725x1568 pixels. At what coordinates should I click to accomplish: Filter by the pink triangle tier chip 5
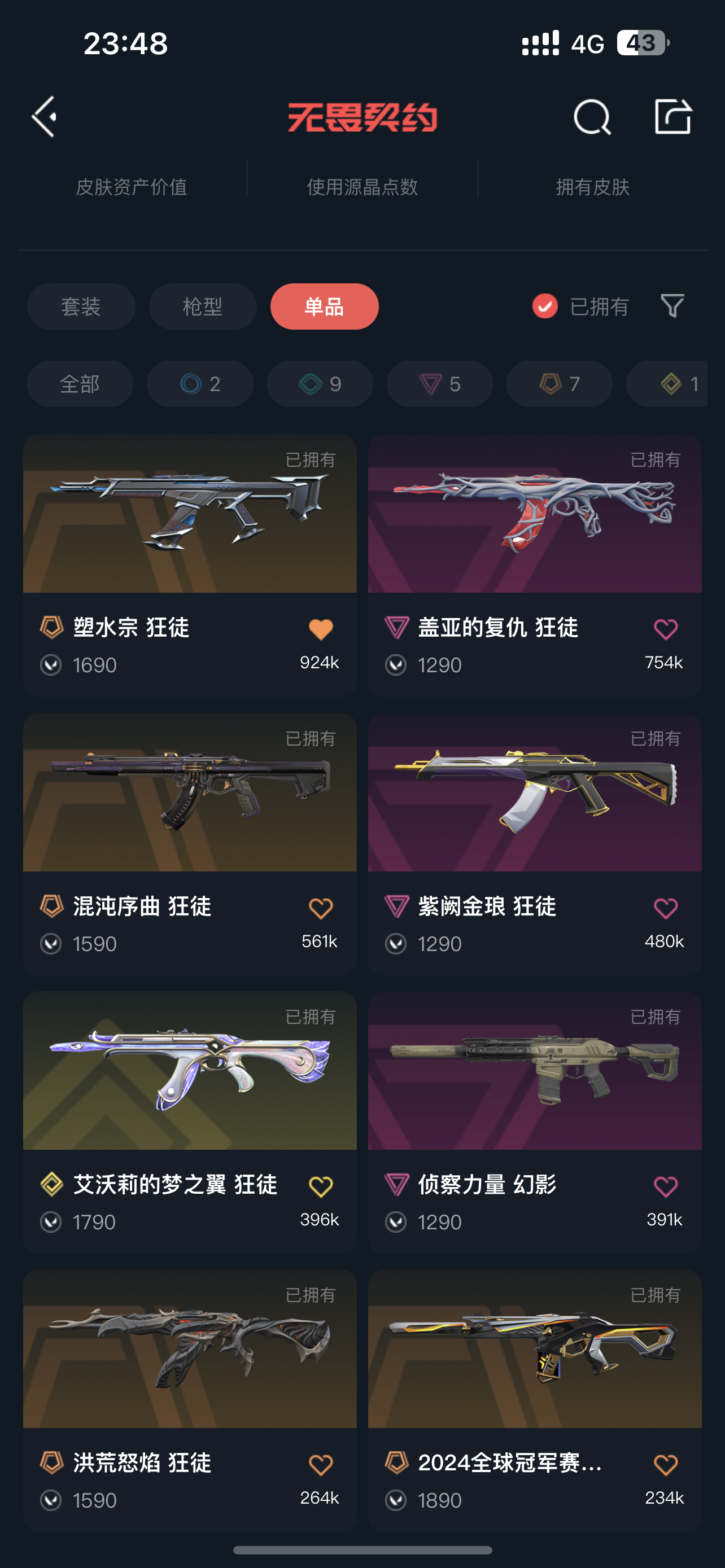tap(439, 384)
